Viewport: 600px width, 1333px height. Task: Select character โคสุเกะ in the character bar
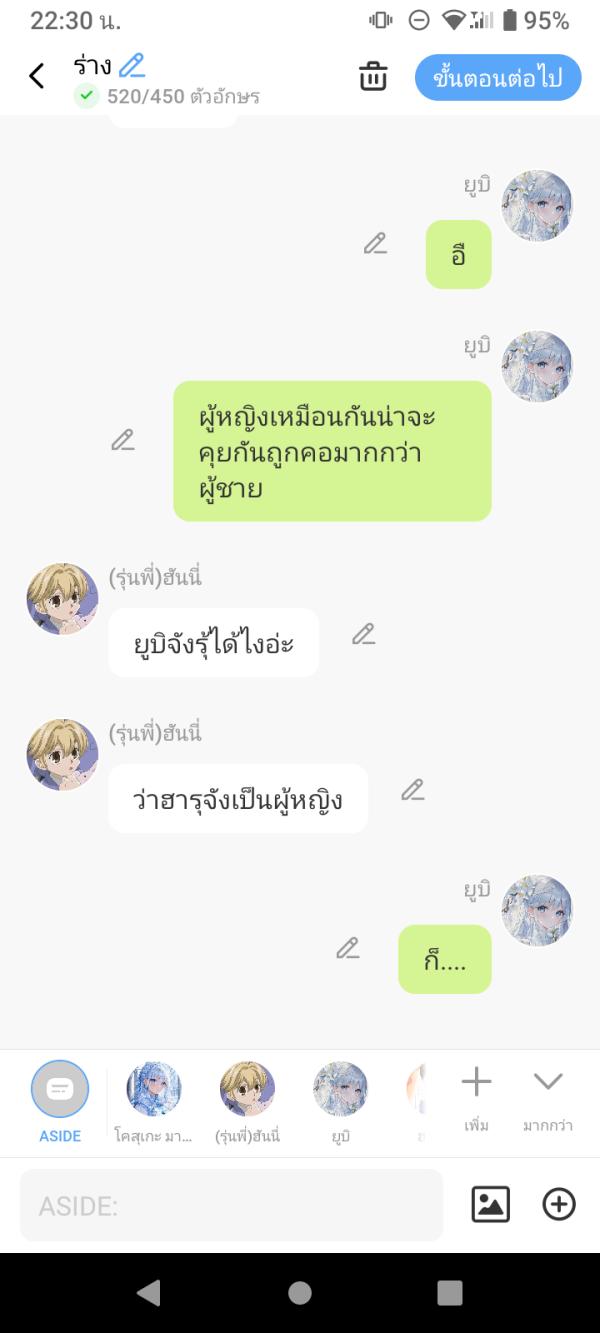153,1090
